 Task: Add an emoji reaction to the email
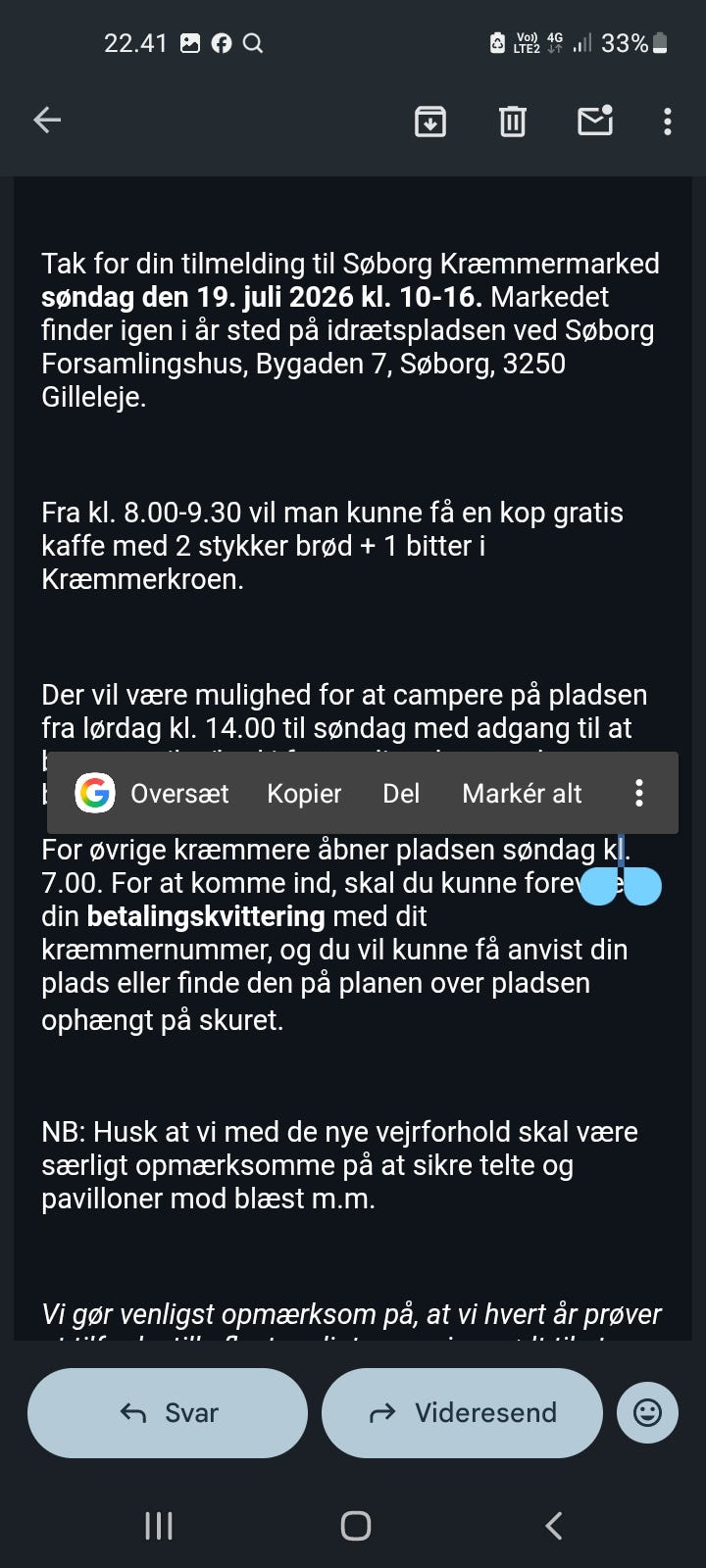(647, 1412)
